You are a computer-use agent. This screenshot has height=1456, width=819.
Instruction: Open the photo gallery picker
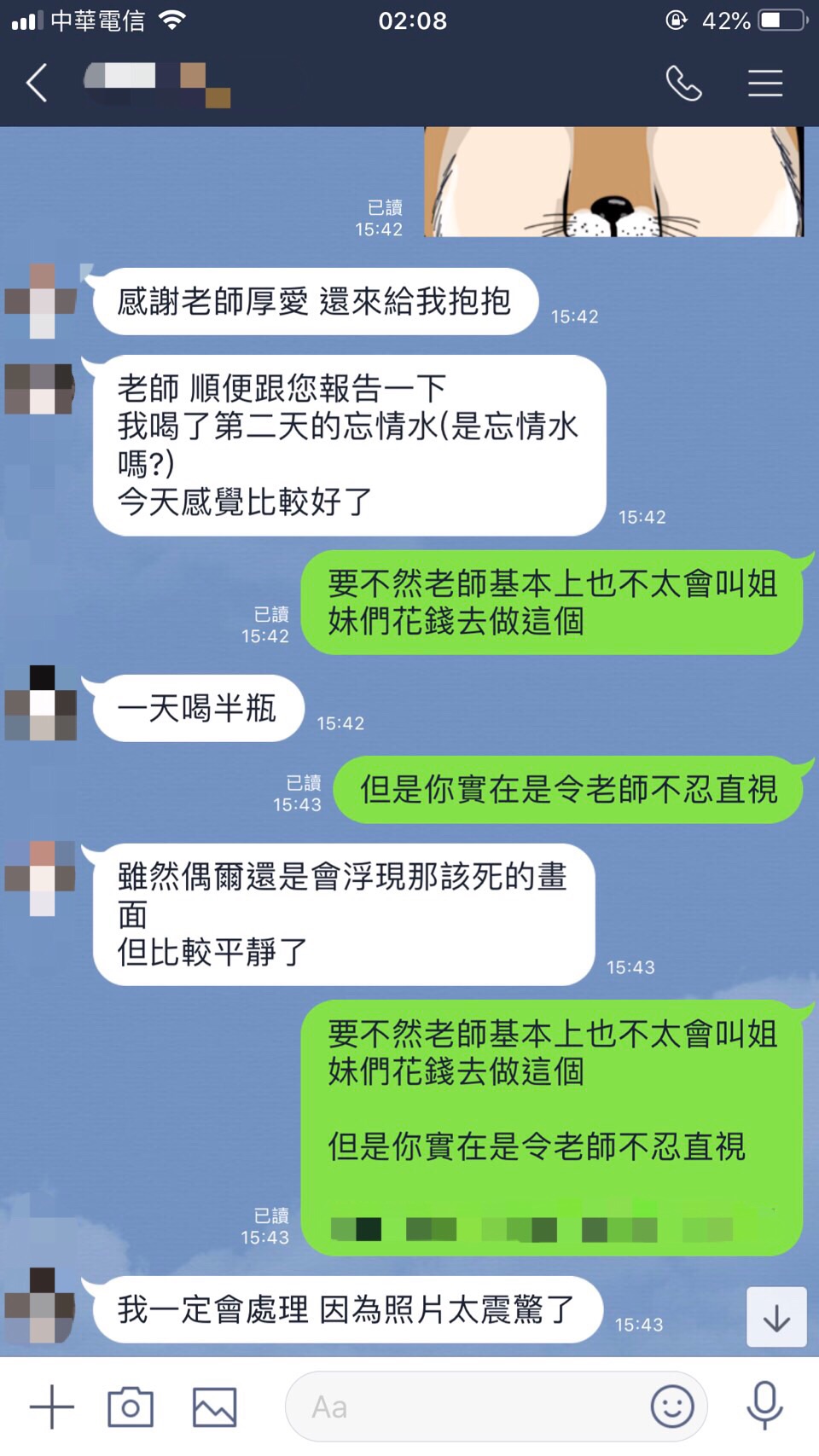[214, 1407]
